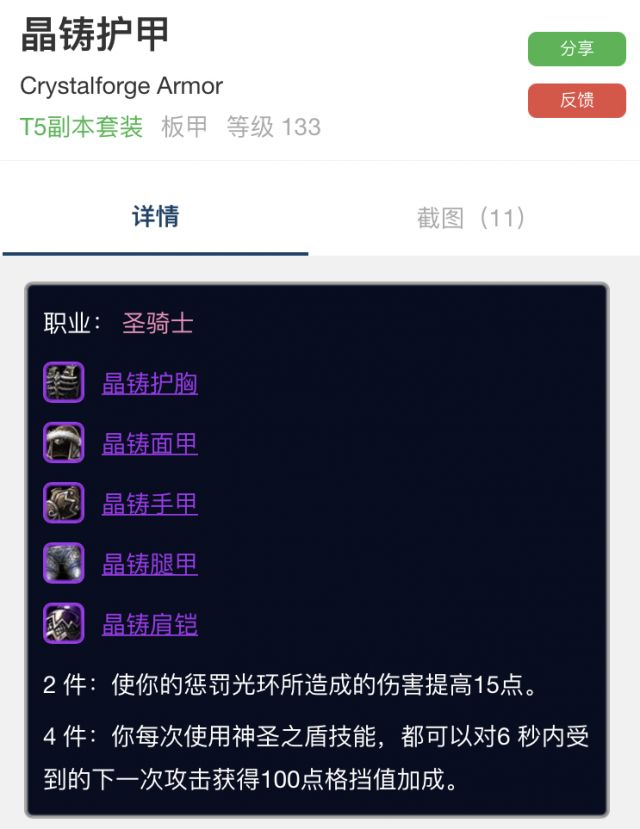Tap the green 分享 share button

tap(577, 49)
